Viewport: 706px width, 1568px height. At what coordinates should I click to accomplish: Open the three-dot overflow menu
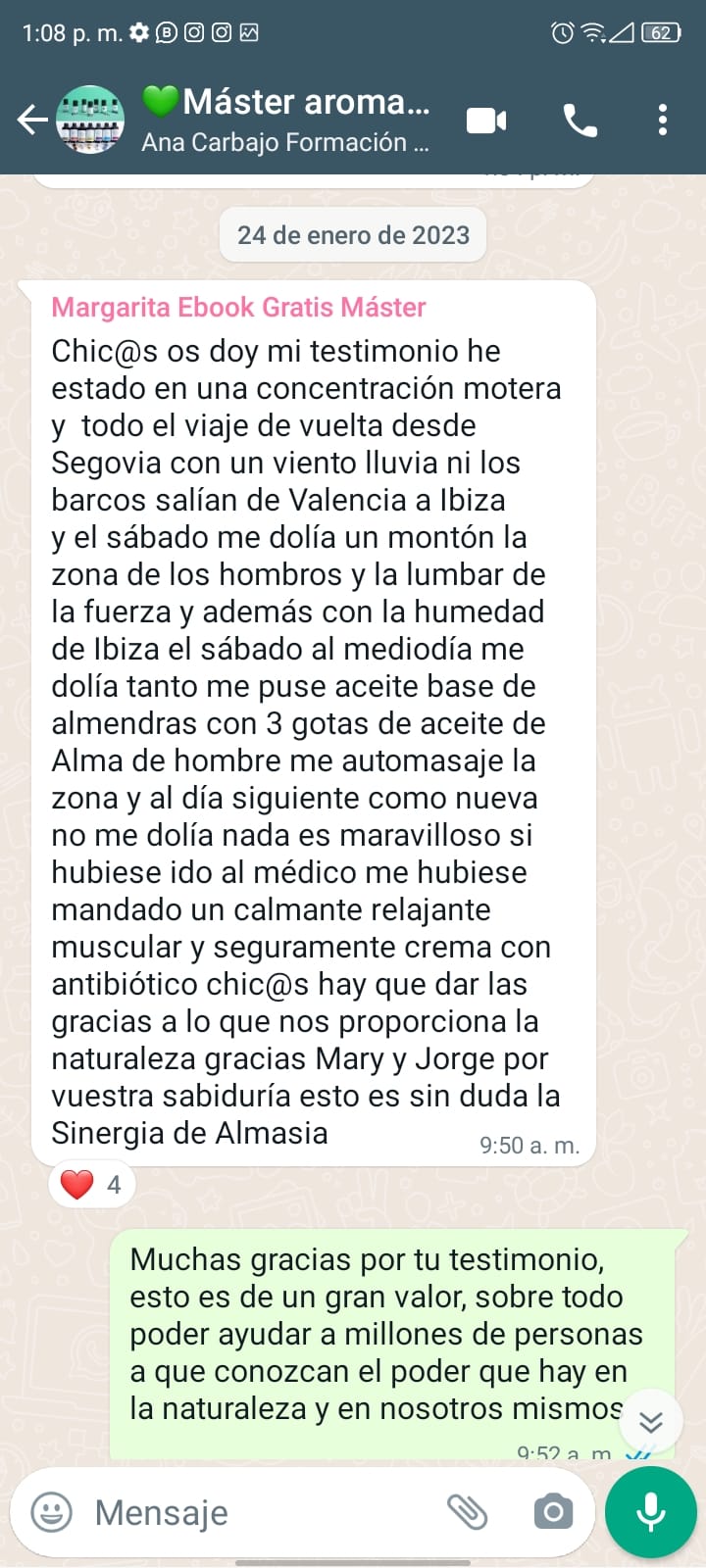click(x=663, y=120)
